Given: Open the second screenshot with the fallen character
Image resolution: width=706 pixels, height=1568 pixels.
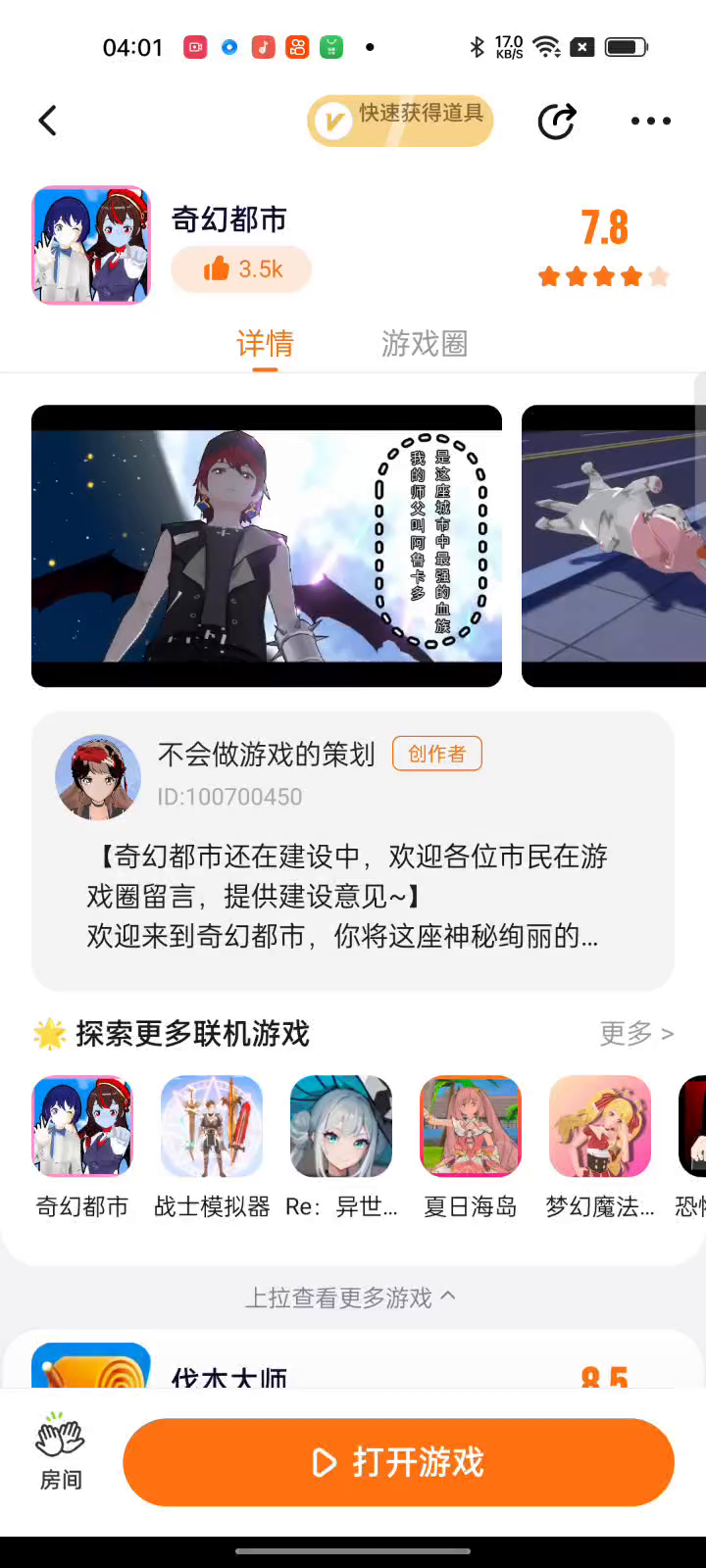Looking at the screenshot, I should coord(614,546).
